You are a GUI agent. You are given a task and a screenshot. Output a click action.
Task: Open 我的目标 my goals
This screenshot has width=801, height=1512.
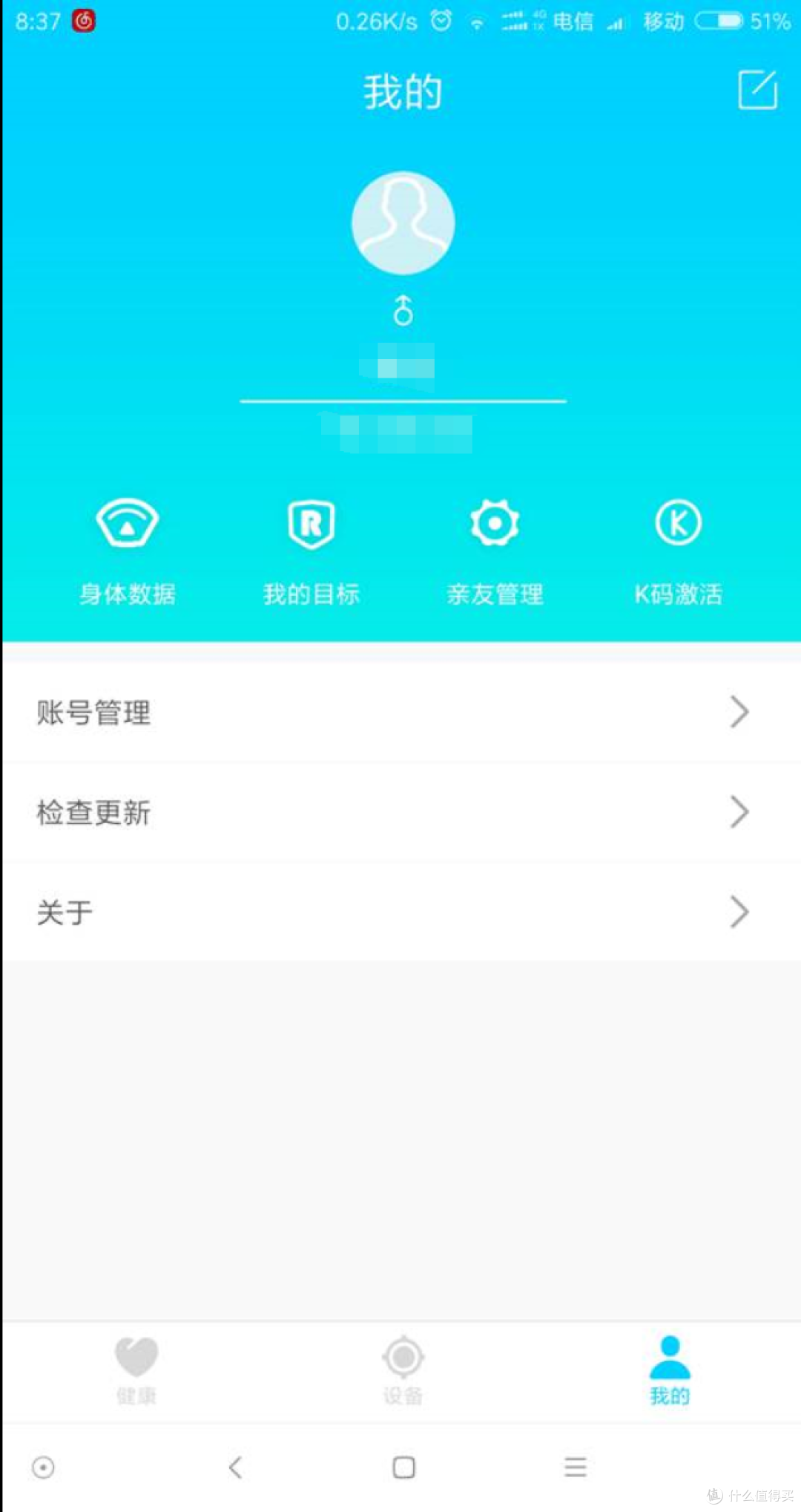click(x=311, y=550)
